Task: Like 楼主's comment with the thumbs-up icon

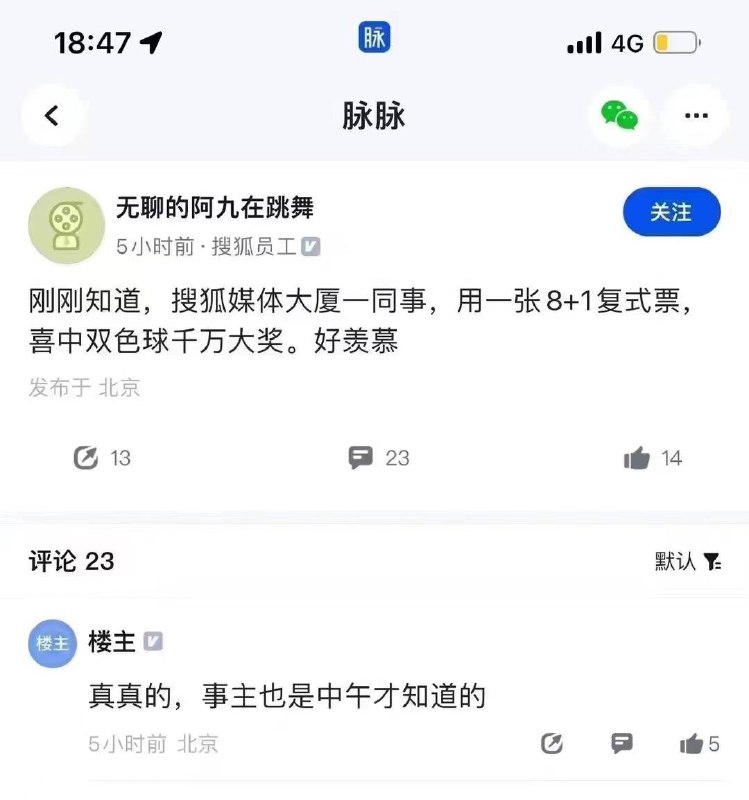Action: click(x=692, y=743)
